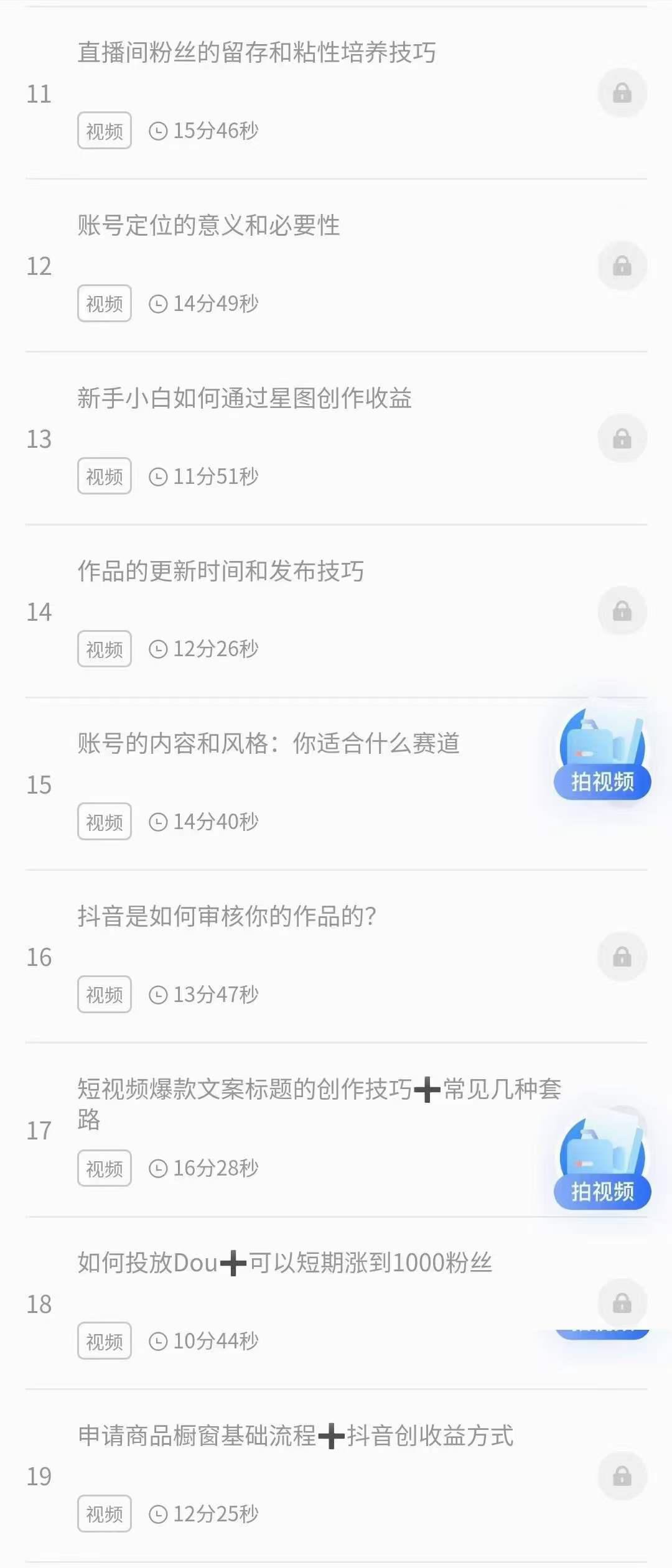Viewport: 672px width, 1568px height.
Task: Open lesson 18 如何投放Dou+
Action: point(284,1263)
